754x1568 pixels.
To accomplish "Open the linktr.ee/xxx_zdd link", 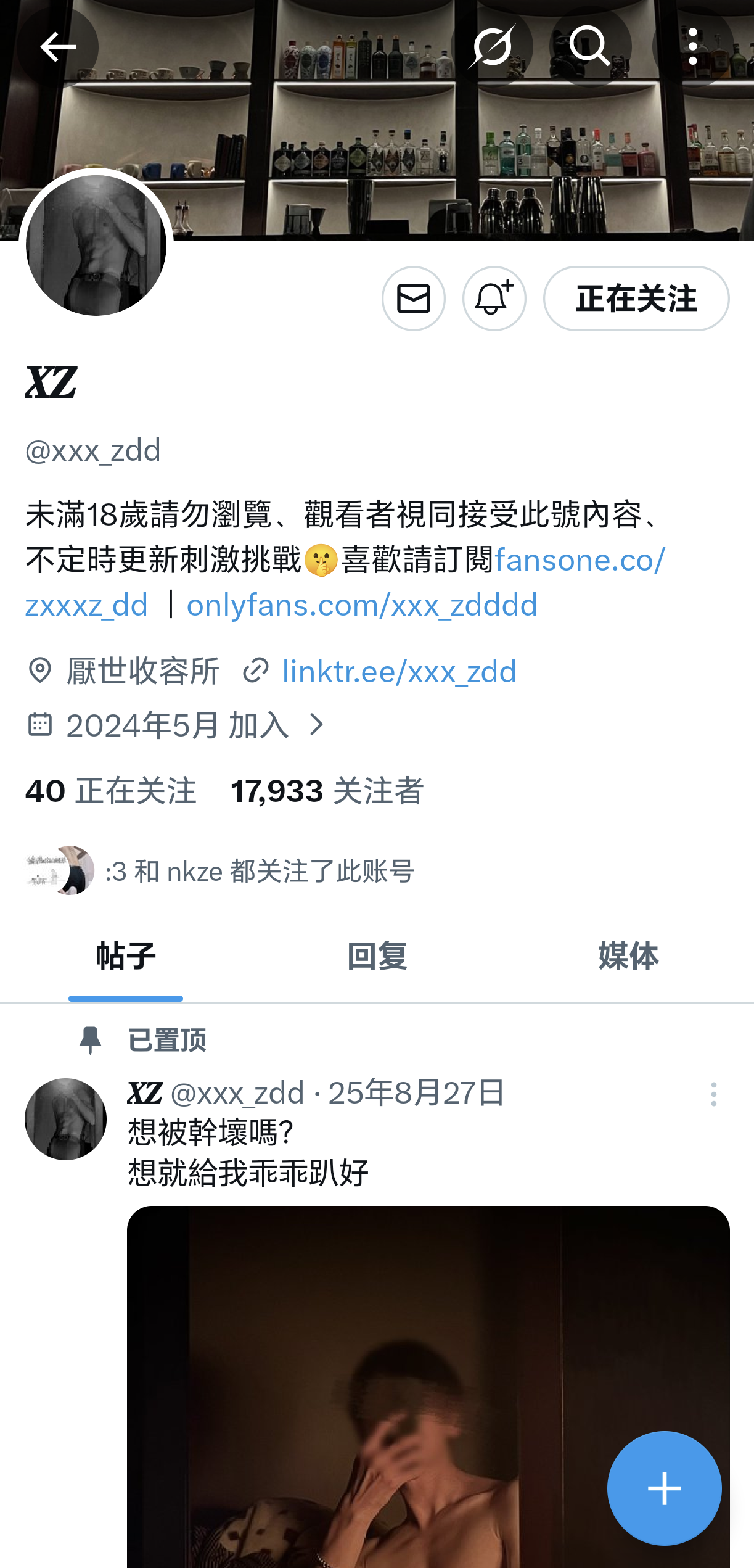I will [399, 671].
